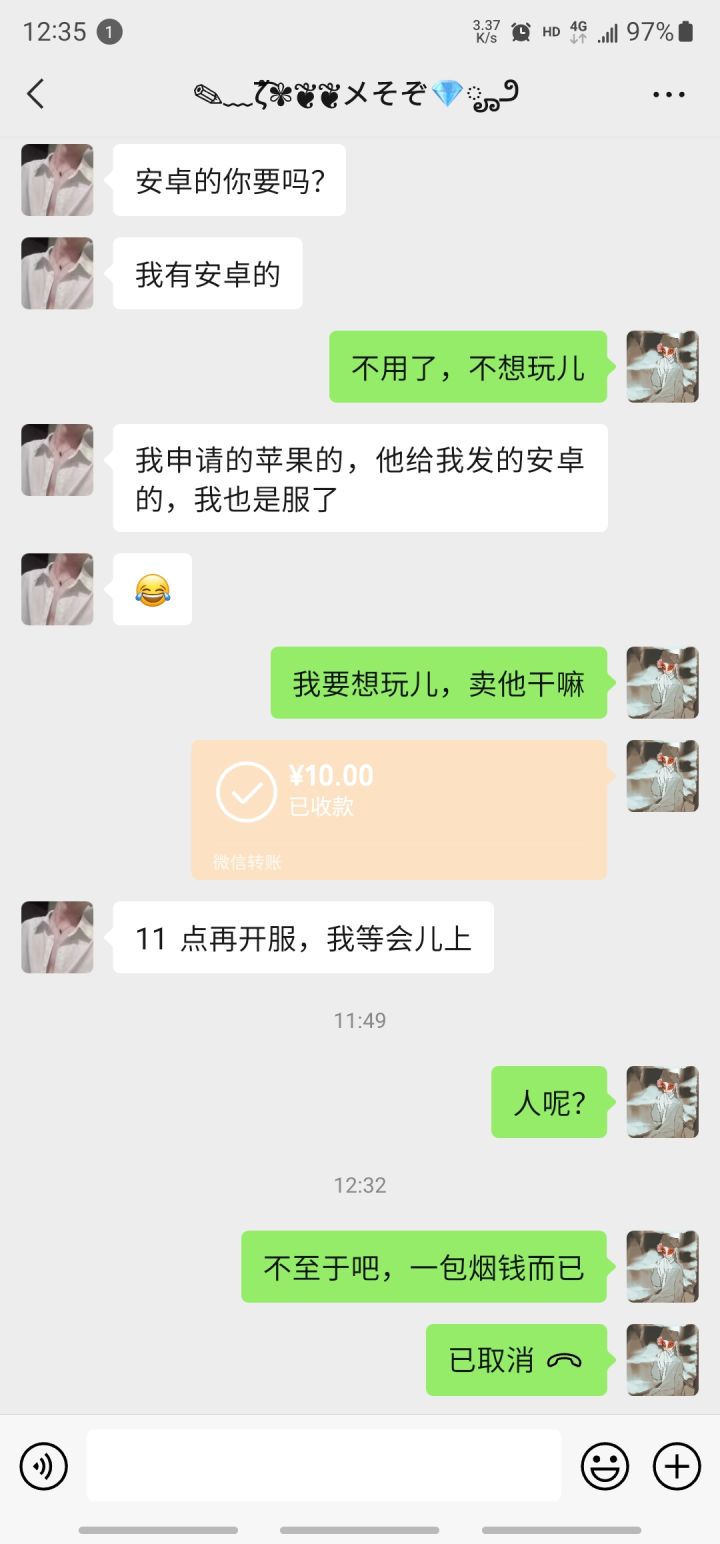Open the ¥10.00 WeChat transfer card

point(399,810)
